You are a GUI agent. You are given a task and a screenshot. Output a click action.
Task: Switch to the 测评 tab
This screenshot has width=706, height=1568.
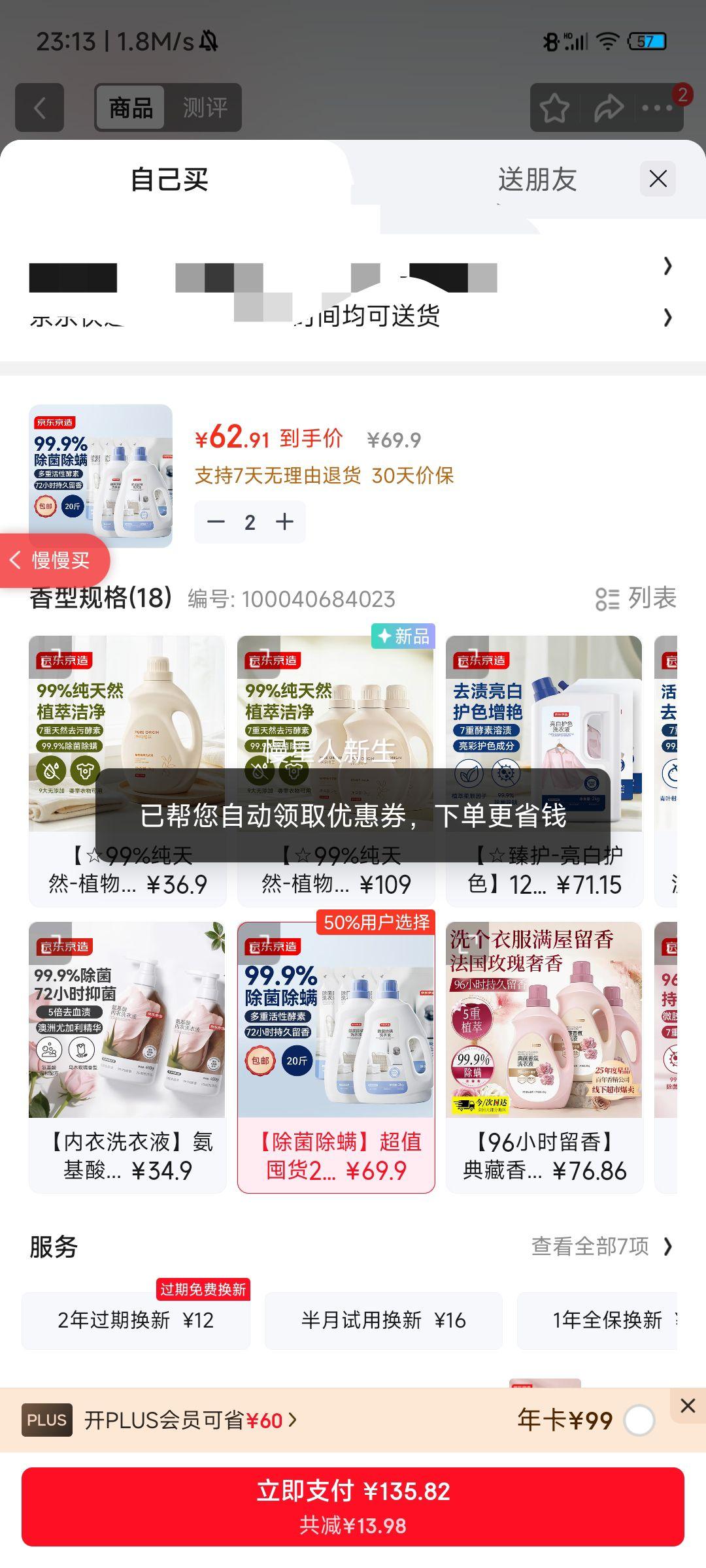pyautogui.click(x=204, y=108)
